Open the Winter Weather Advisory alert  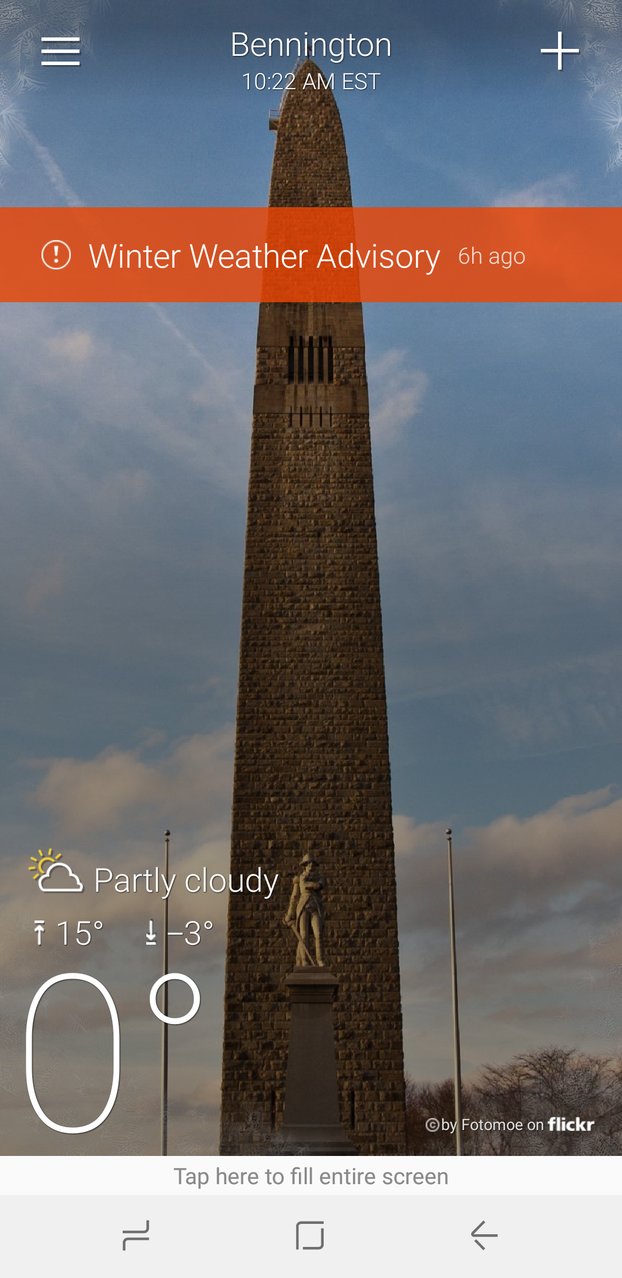pos(311,255)
